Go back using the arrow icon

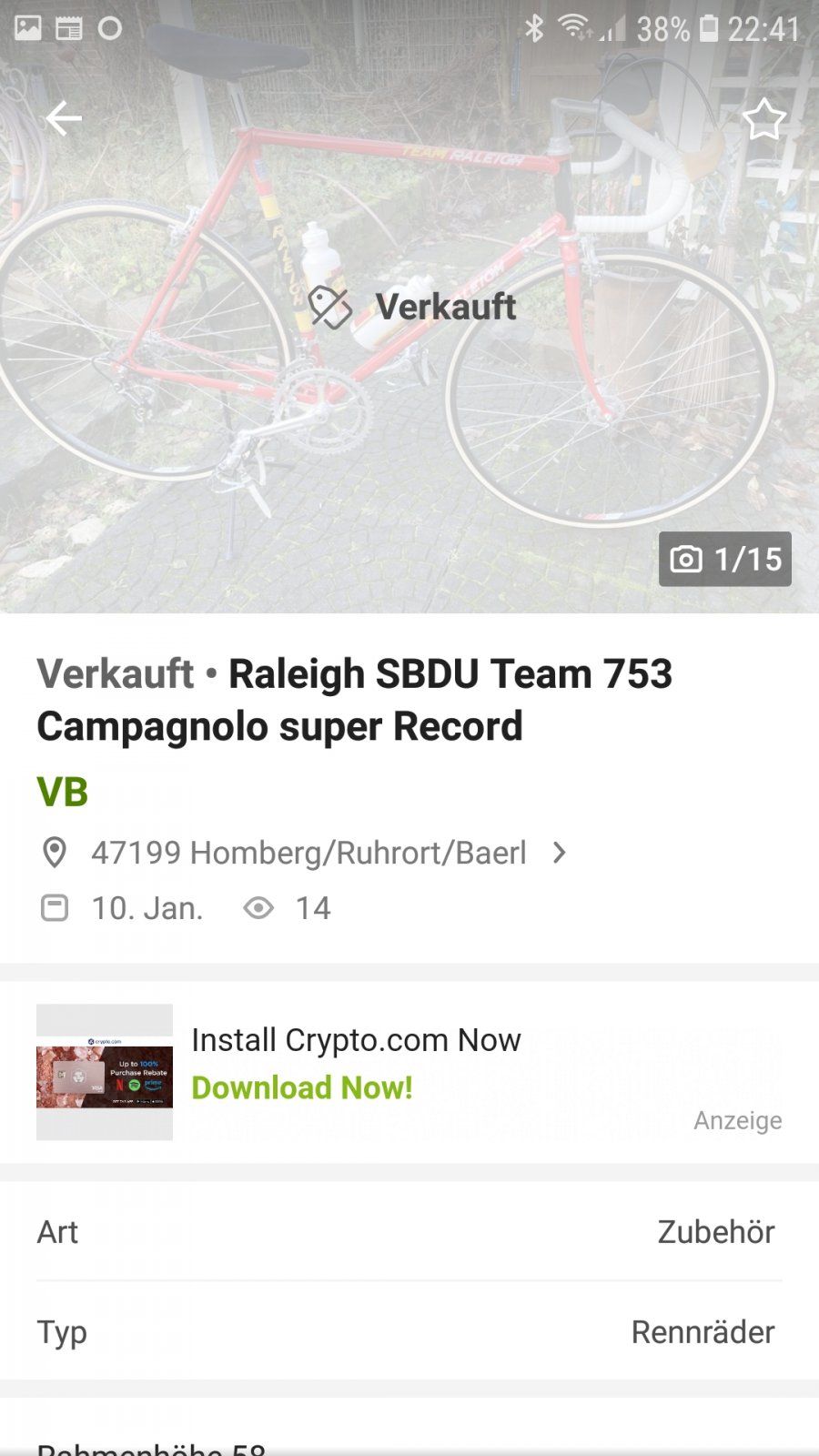(x=64, y=118)
